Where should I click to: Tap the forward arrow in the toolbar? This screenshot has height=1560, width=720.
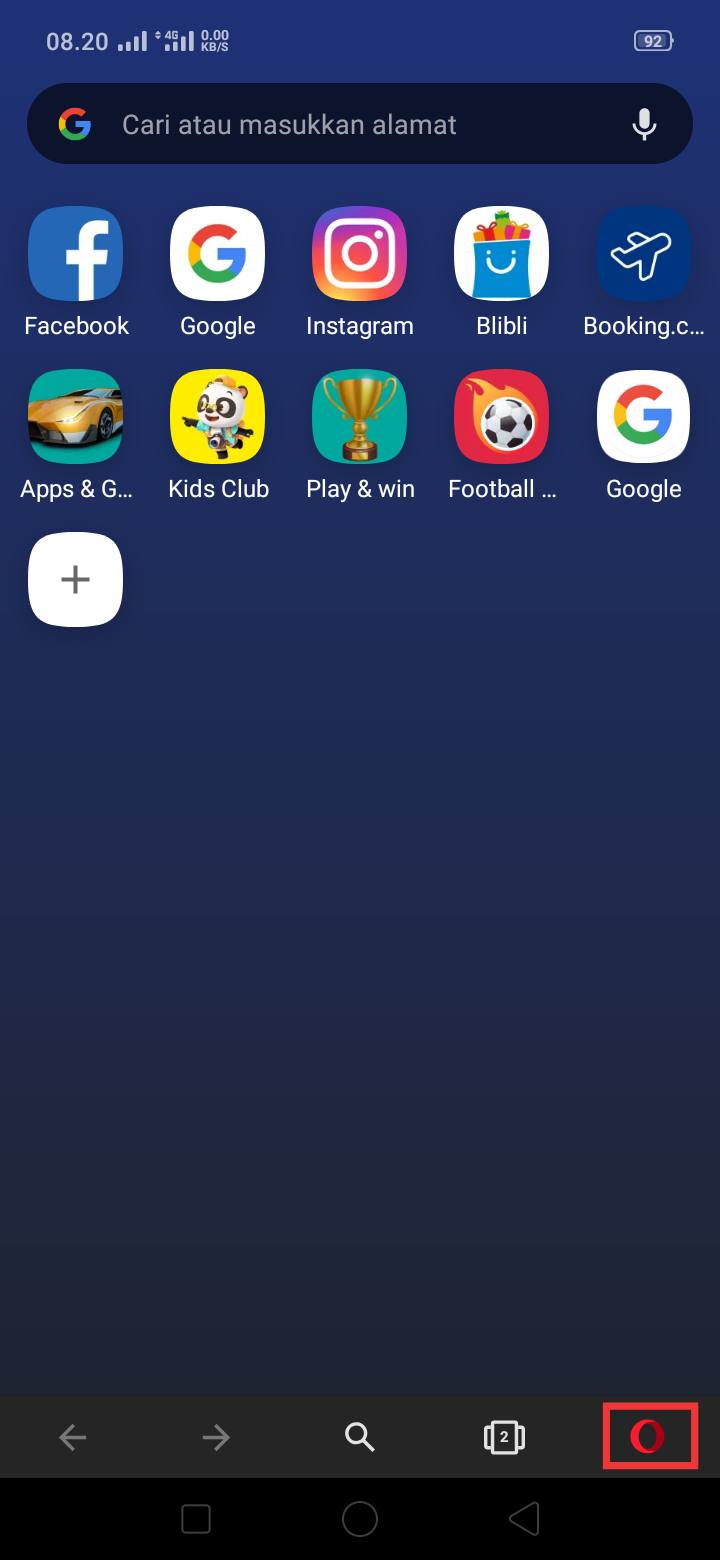pyautogui.click(x=216, y=1438)
